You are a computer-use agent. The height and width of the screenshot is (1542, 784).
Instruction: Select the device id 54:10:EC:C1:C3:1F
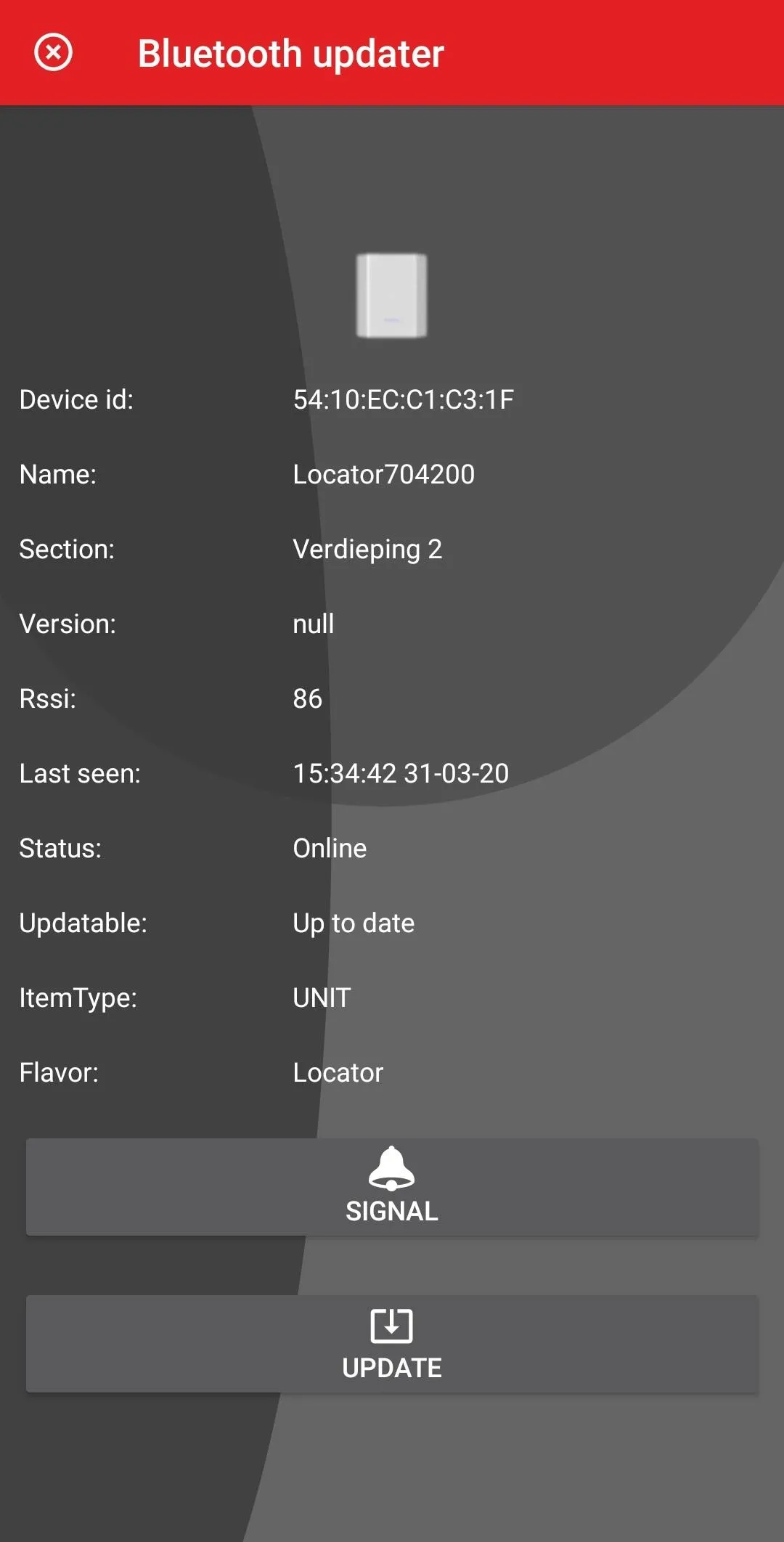pyautogui.click(x=404, y=399)
